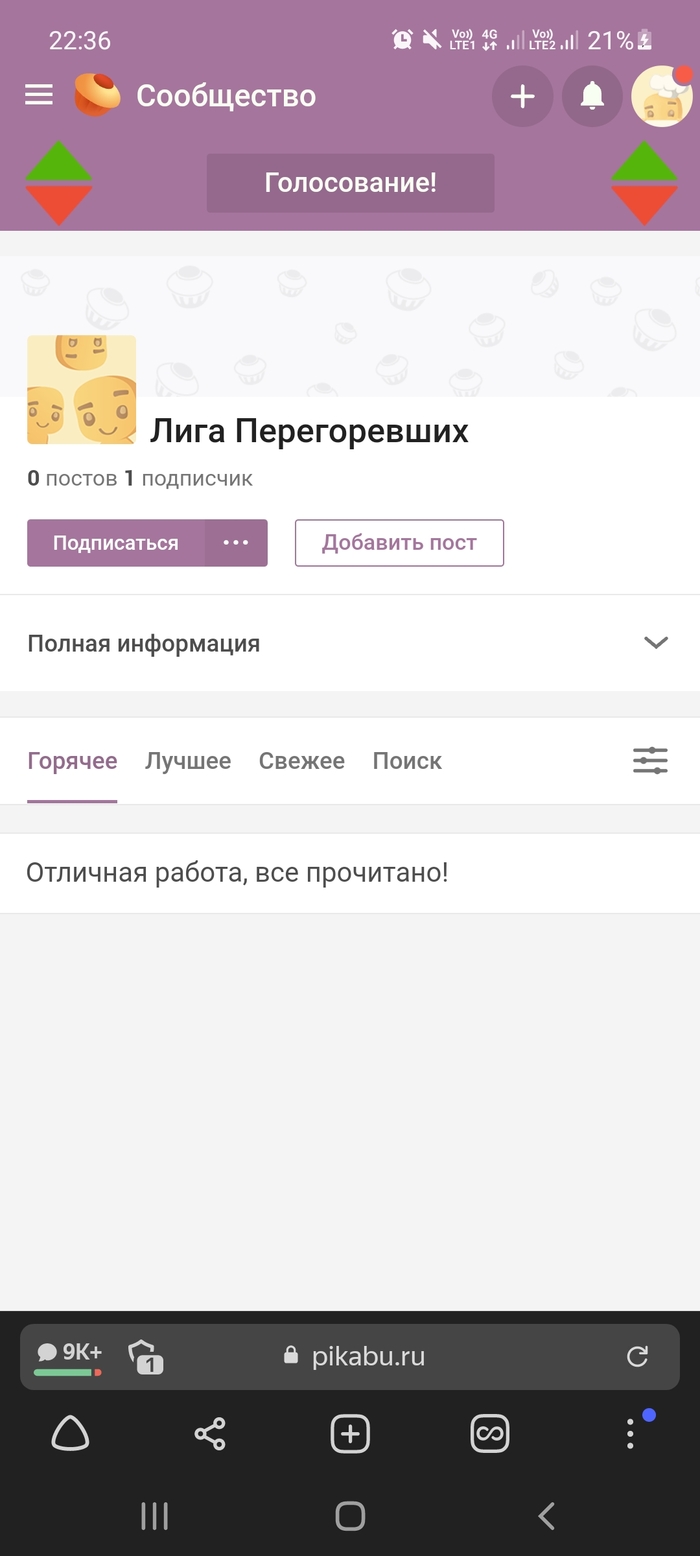Go back with the system back button
700x1556 pixels.
546,1516
